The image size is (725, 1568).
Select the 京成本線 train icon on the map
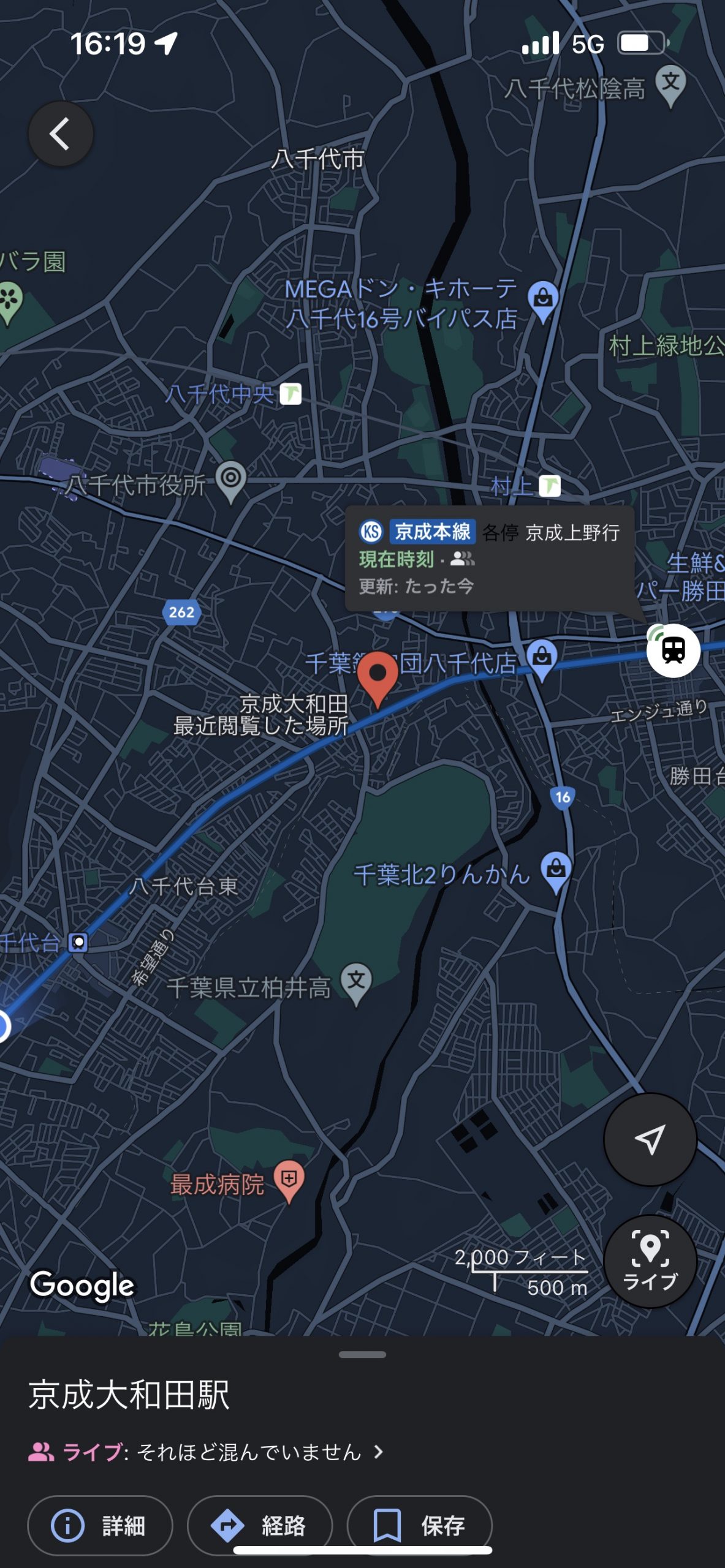pos(674,650)
